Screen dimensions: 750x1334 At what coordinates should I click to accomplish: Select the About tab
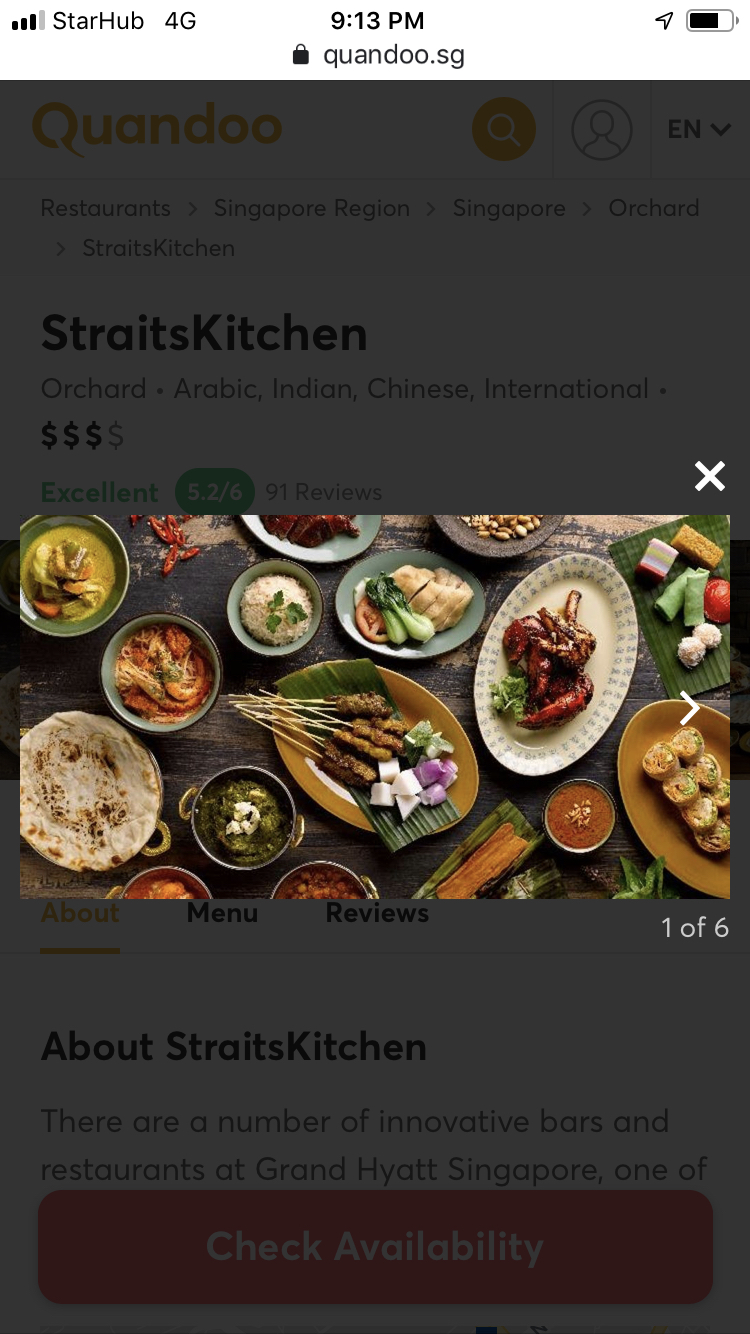[x=80, y=913]
